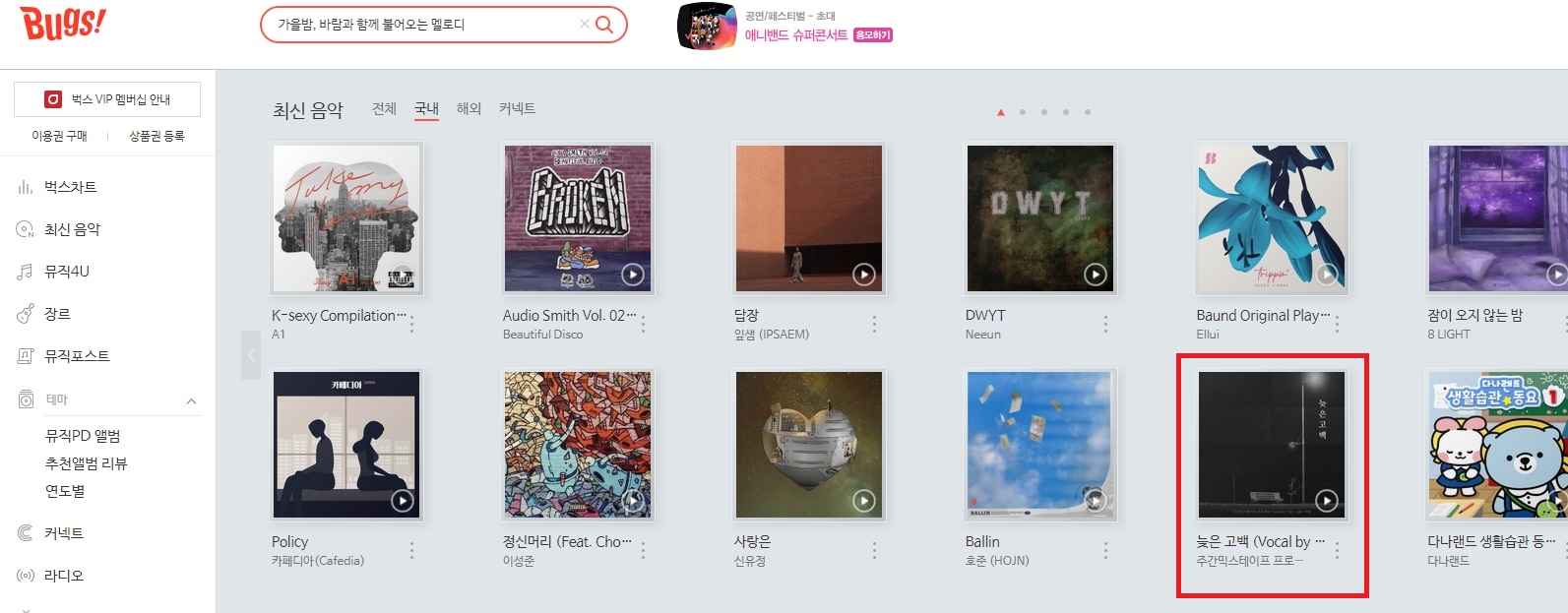Switch to the 해외 tab
1568x613 pixels.
tap(469, 109)
